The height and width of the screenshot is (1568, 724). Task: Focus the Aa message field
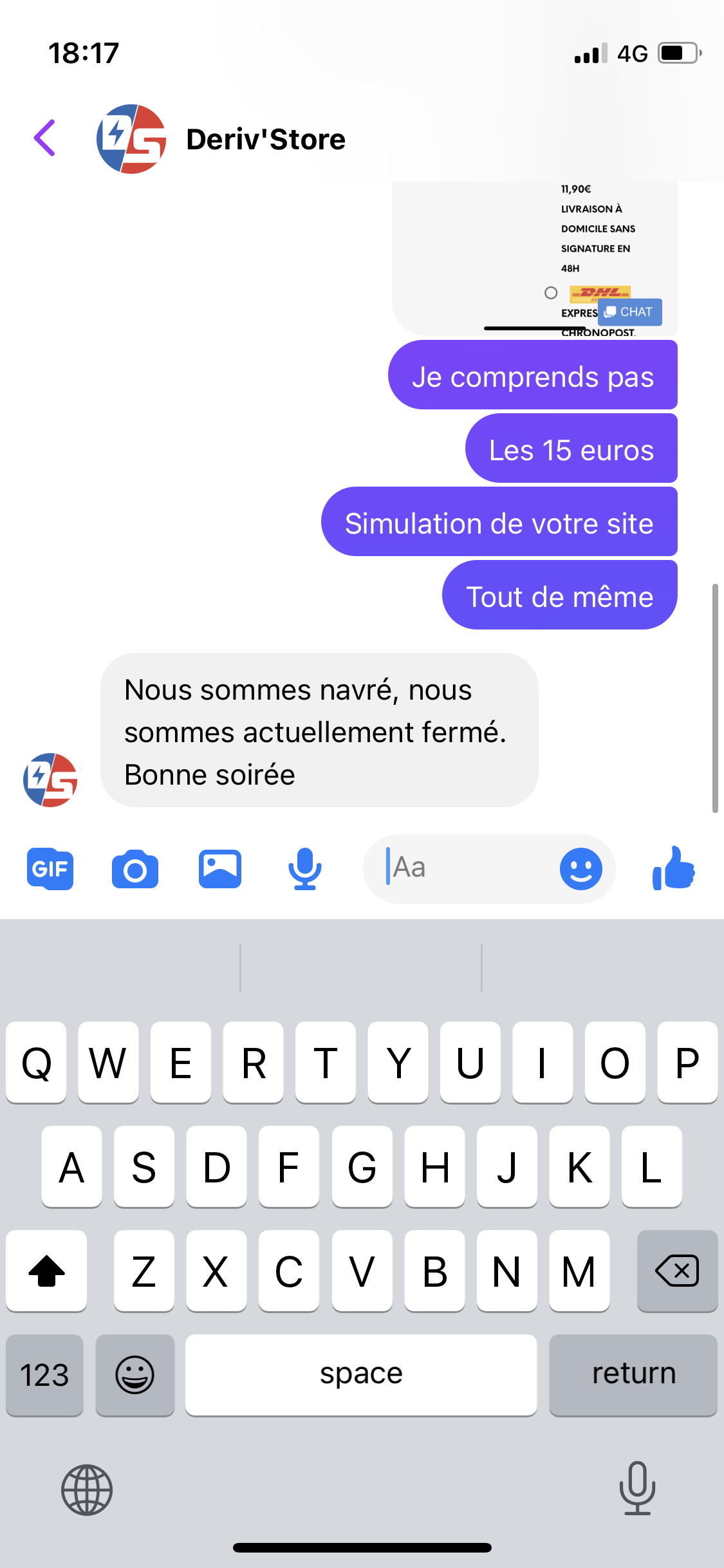(x=463, y=868)
